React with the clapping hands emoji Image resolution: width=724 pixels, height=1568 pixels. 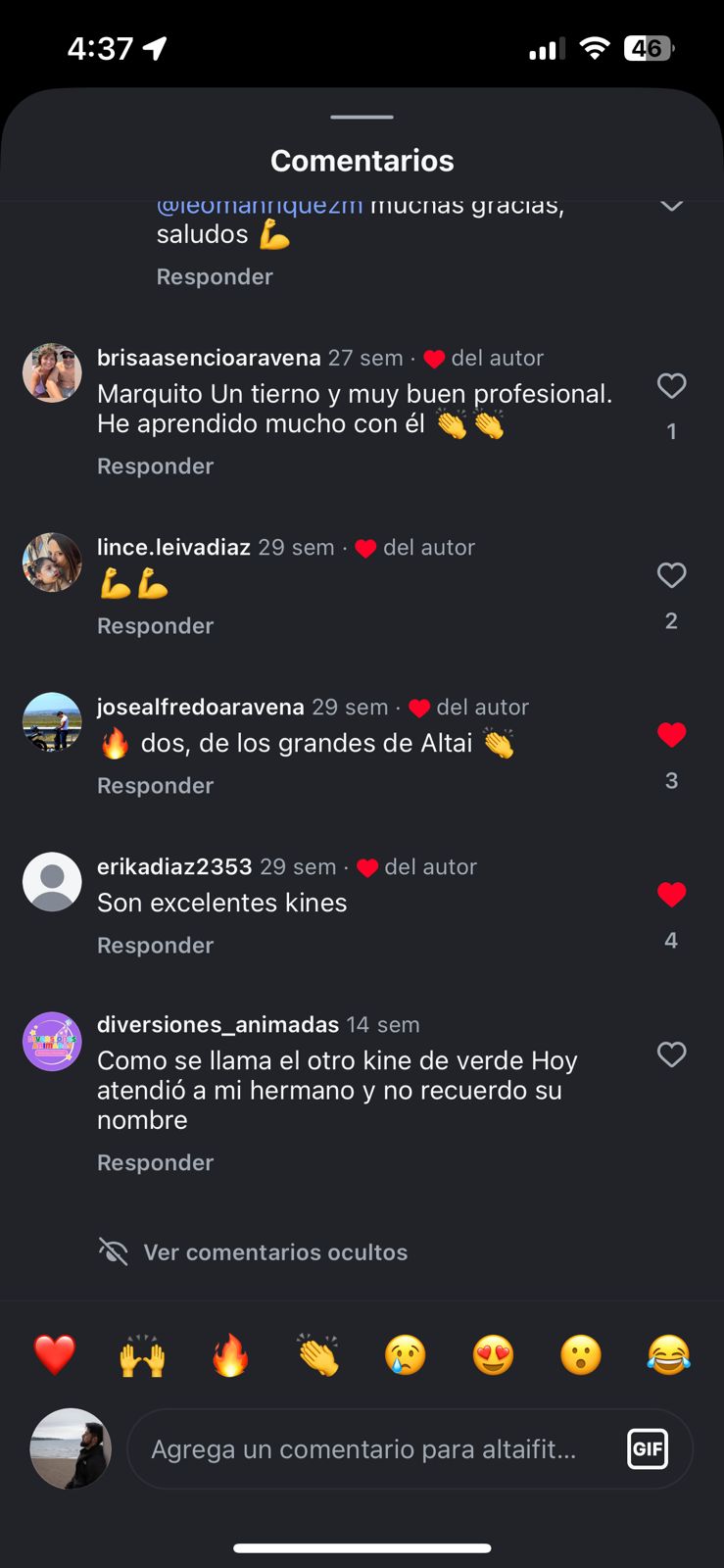(317, 1355)
